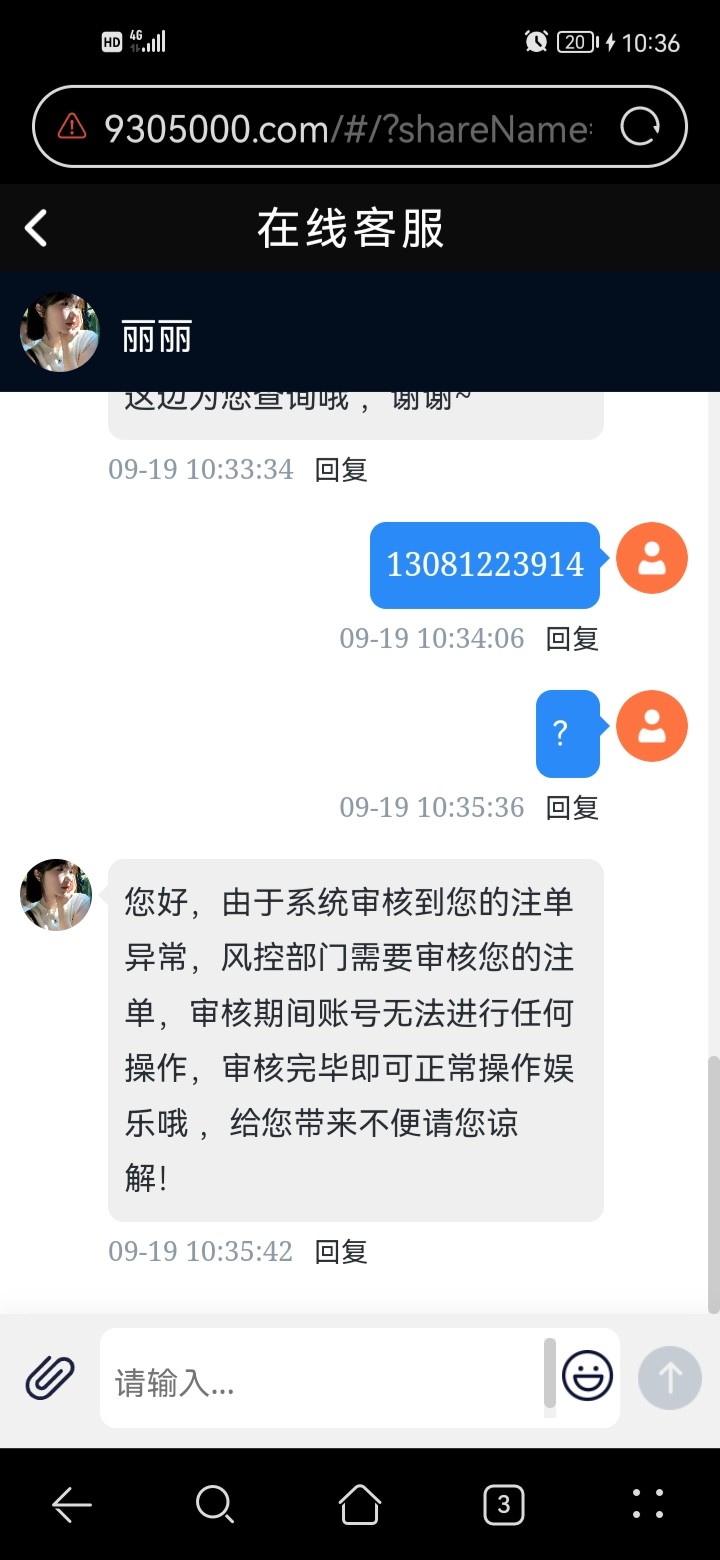Click 回复 below the 10:35:42 message
The image size is (720, 1560).
[x=343, y=1251]
